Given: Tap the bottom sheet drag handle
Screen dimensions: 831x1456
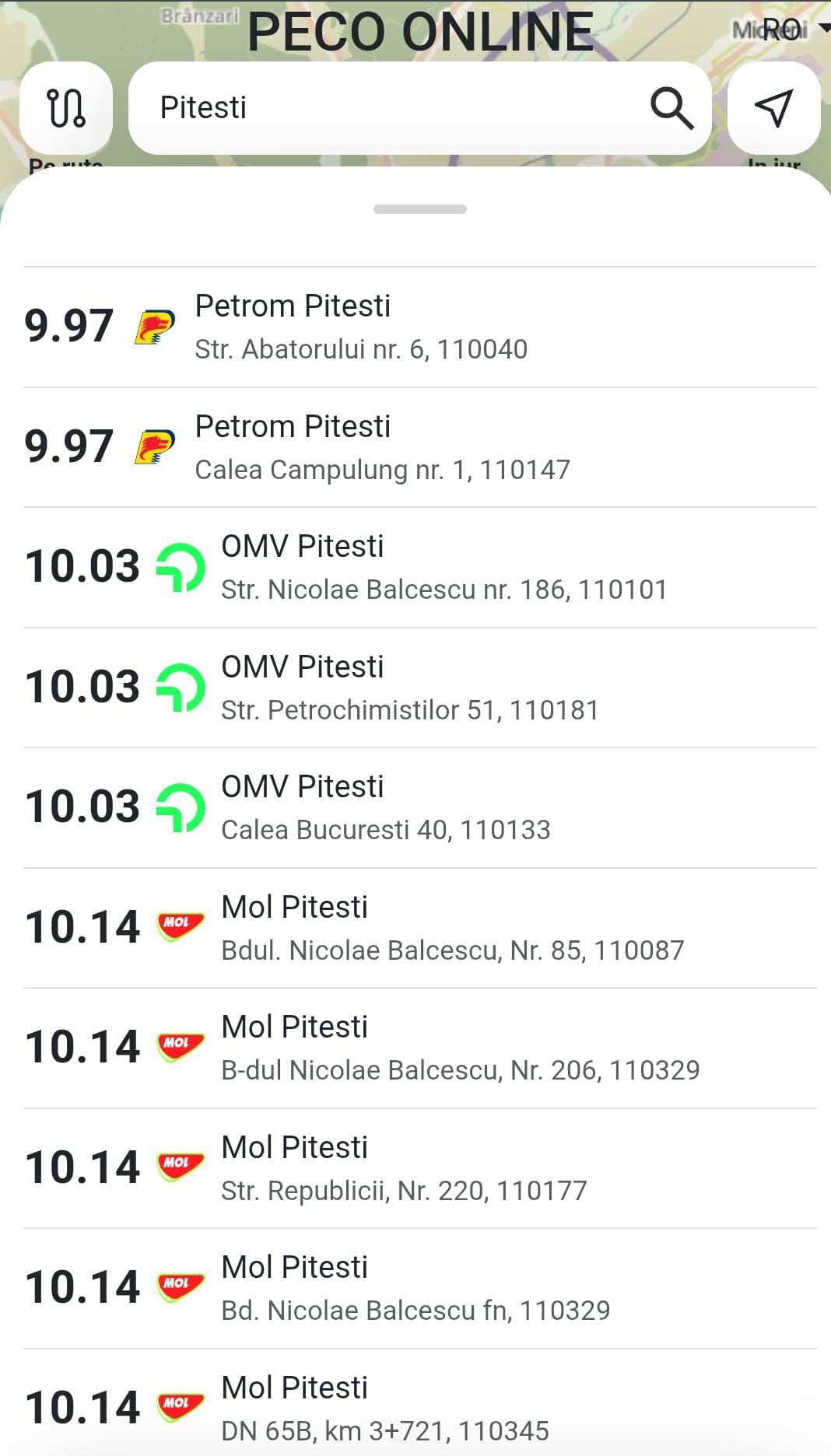Looking at the screenshot, I should 420,209.
